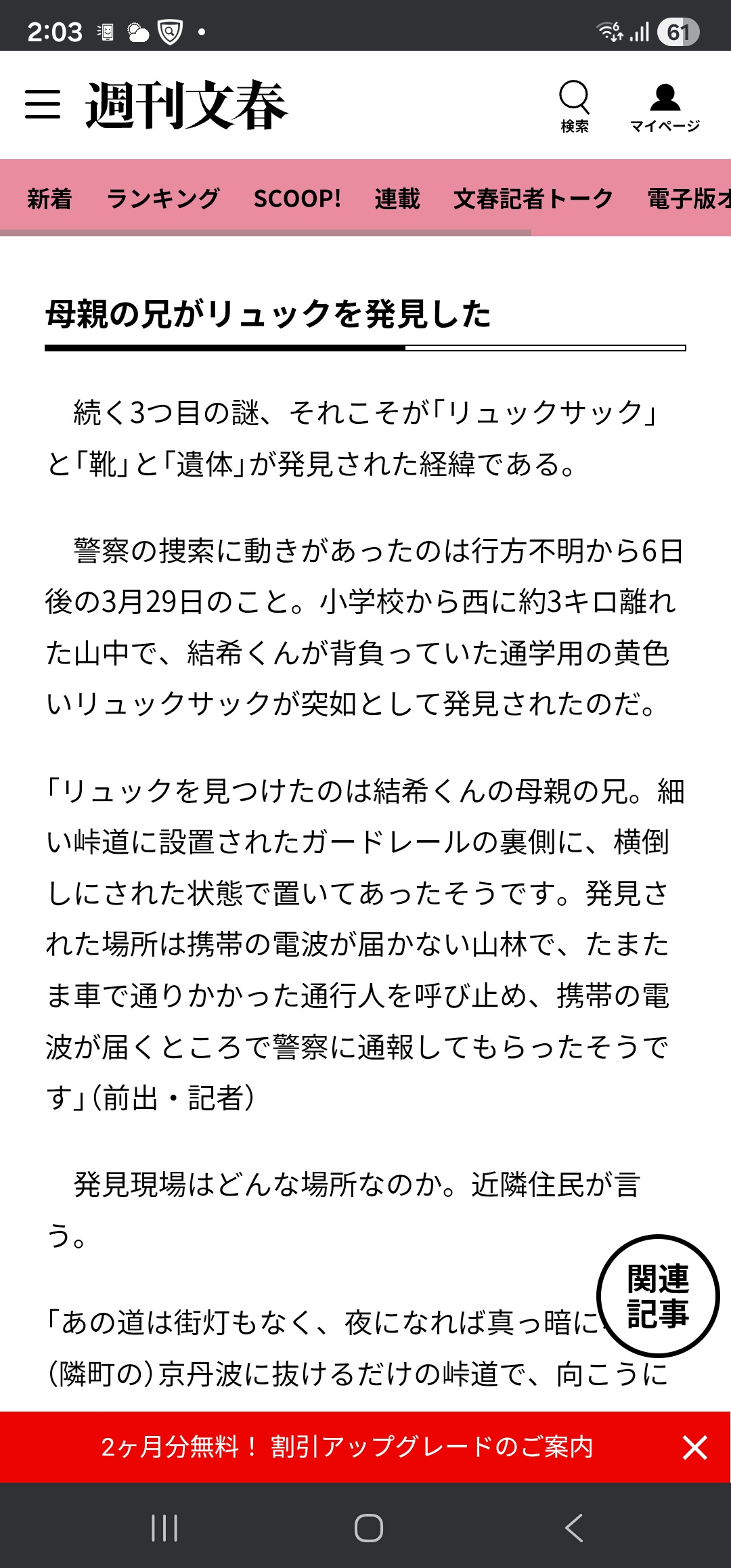
Task: Open recent apps from navigation bar
Action: tap(164, 1527)
